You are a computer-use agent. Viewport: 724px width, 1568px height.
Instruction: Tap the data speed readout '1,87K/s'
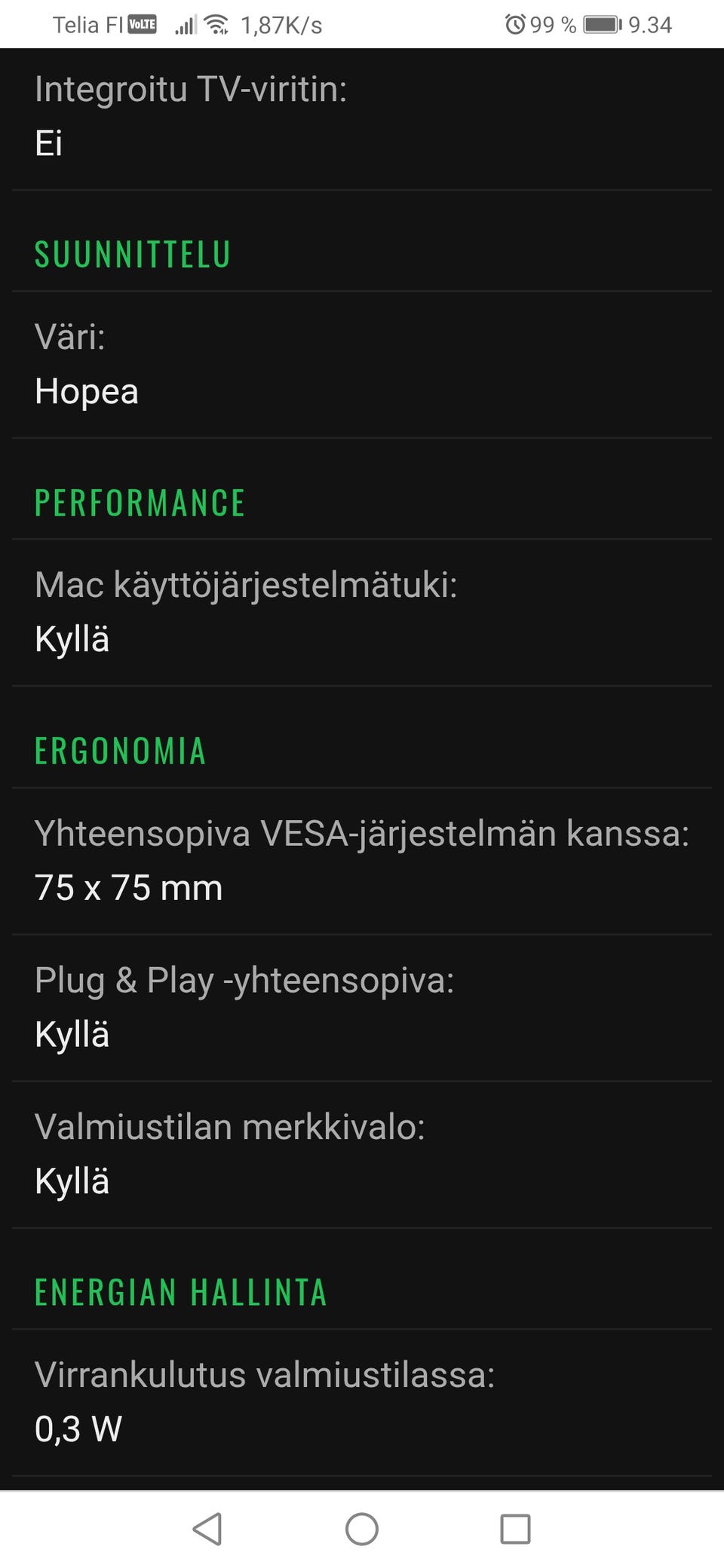pos(279,23)
